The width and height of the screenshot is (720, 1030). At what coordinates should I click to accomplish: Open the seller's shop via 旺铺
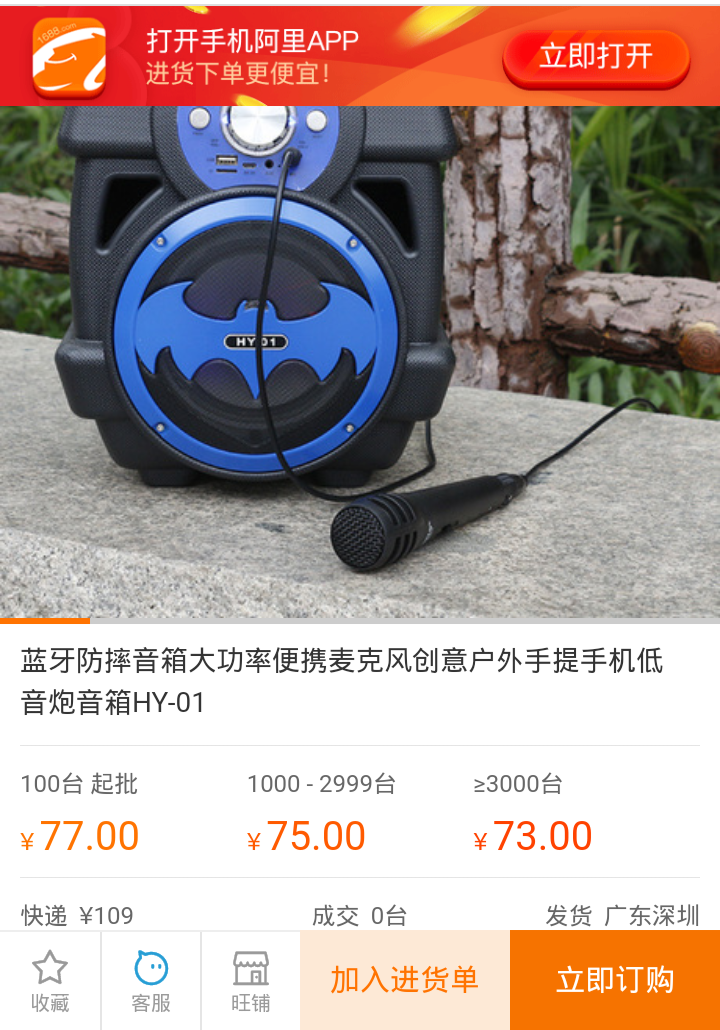pyautogui.click(x=251, y=981)
